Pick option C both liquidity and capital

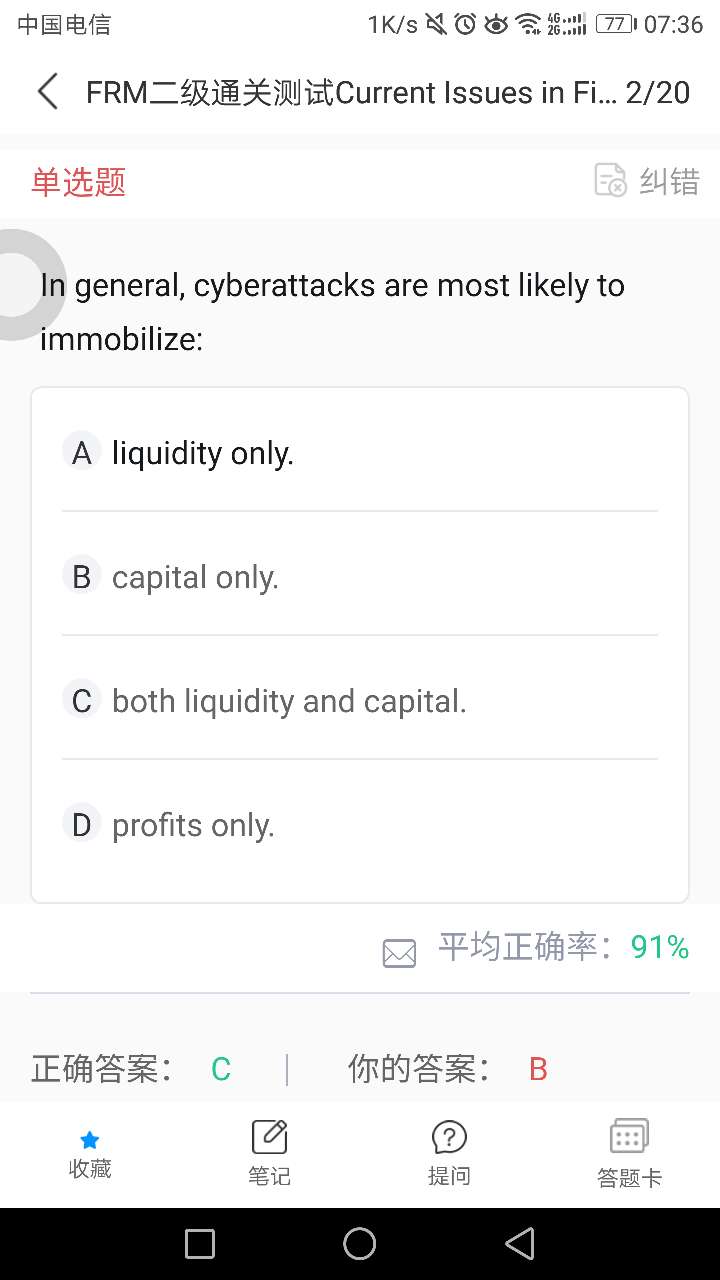(360, 701)
